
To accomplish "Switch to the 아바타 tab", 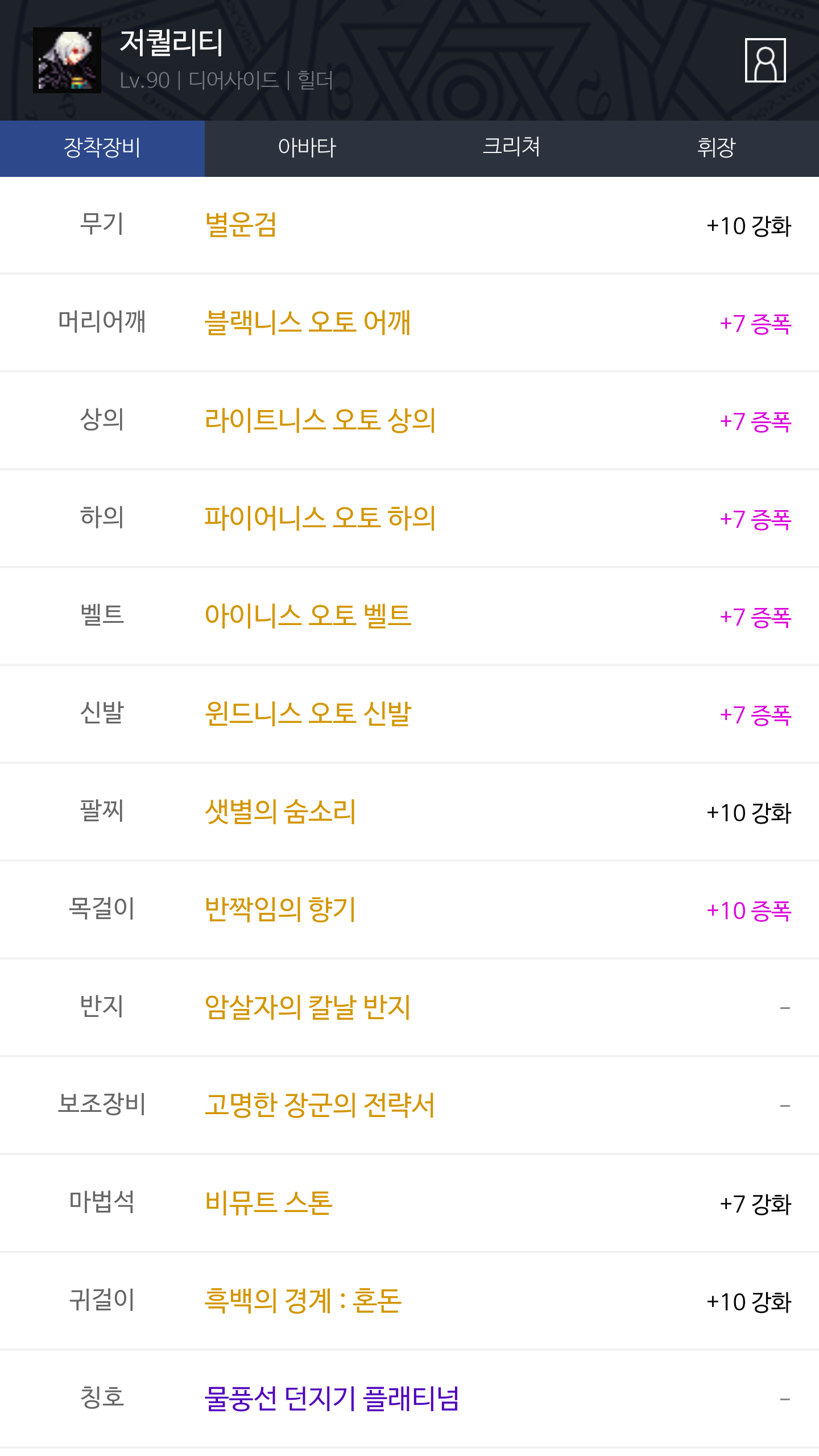I will click(x=307, y=148).
